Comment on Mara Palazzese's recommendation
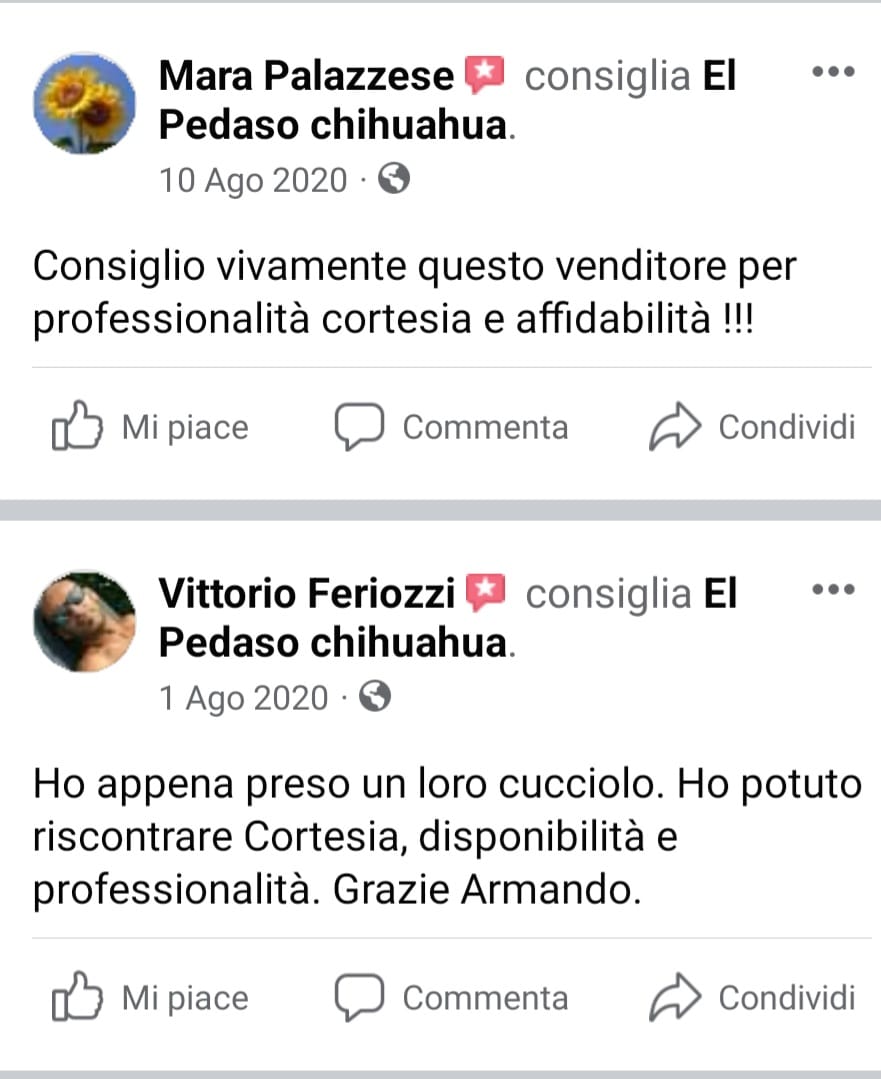 [451, 428]
